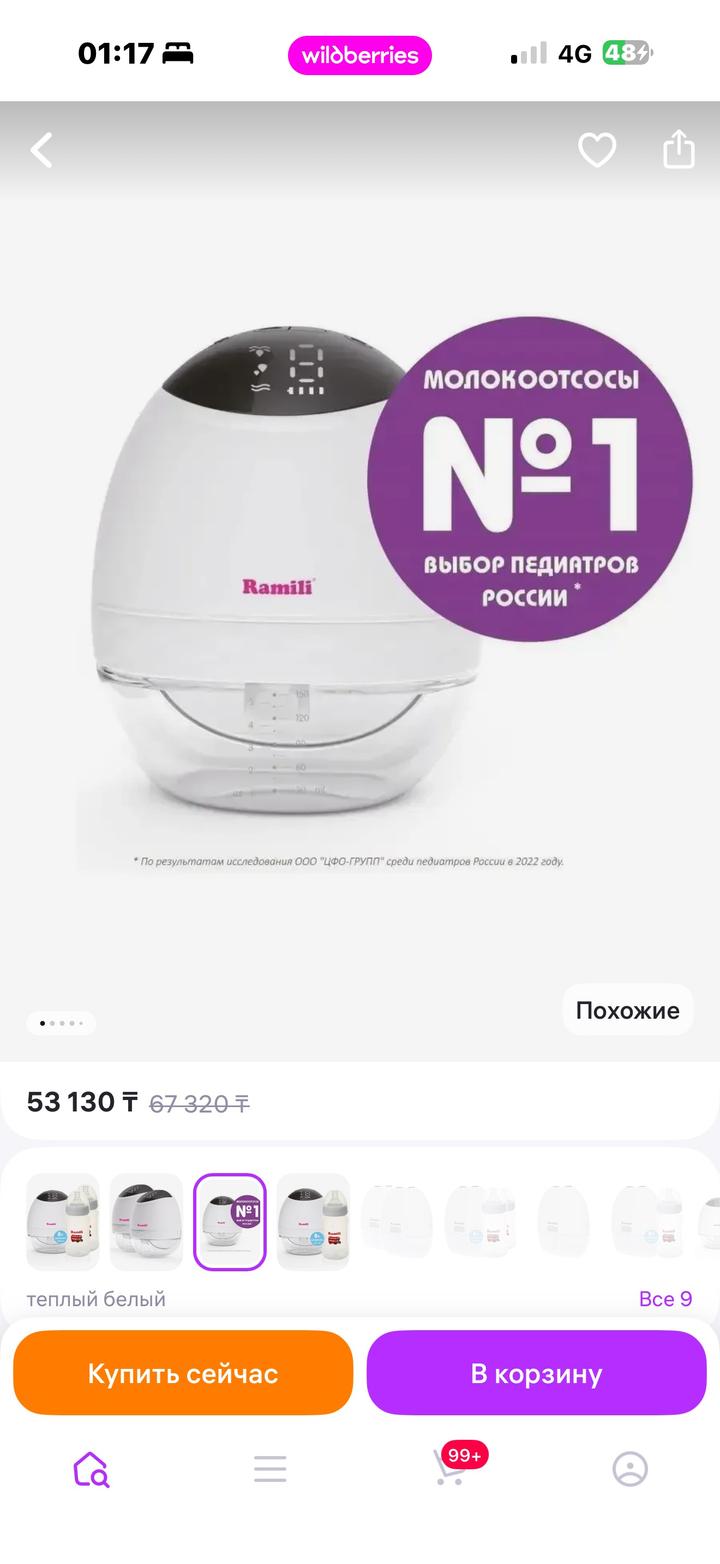
Task: Add product to favorites with heart icon
Action: [x=597, y=150]
